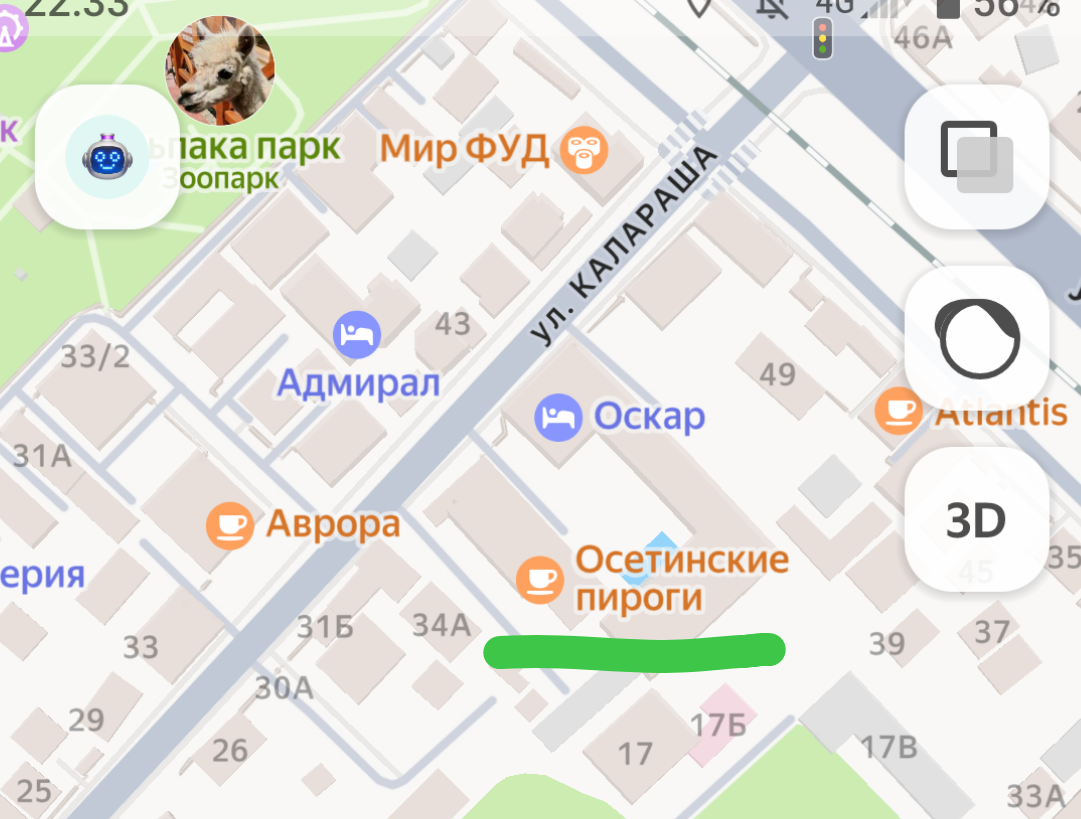This screenshot has width=1081, height=819.
Task: Select the Оскар hotel marker
Action: [x=557, y=418]
